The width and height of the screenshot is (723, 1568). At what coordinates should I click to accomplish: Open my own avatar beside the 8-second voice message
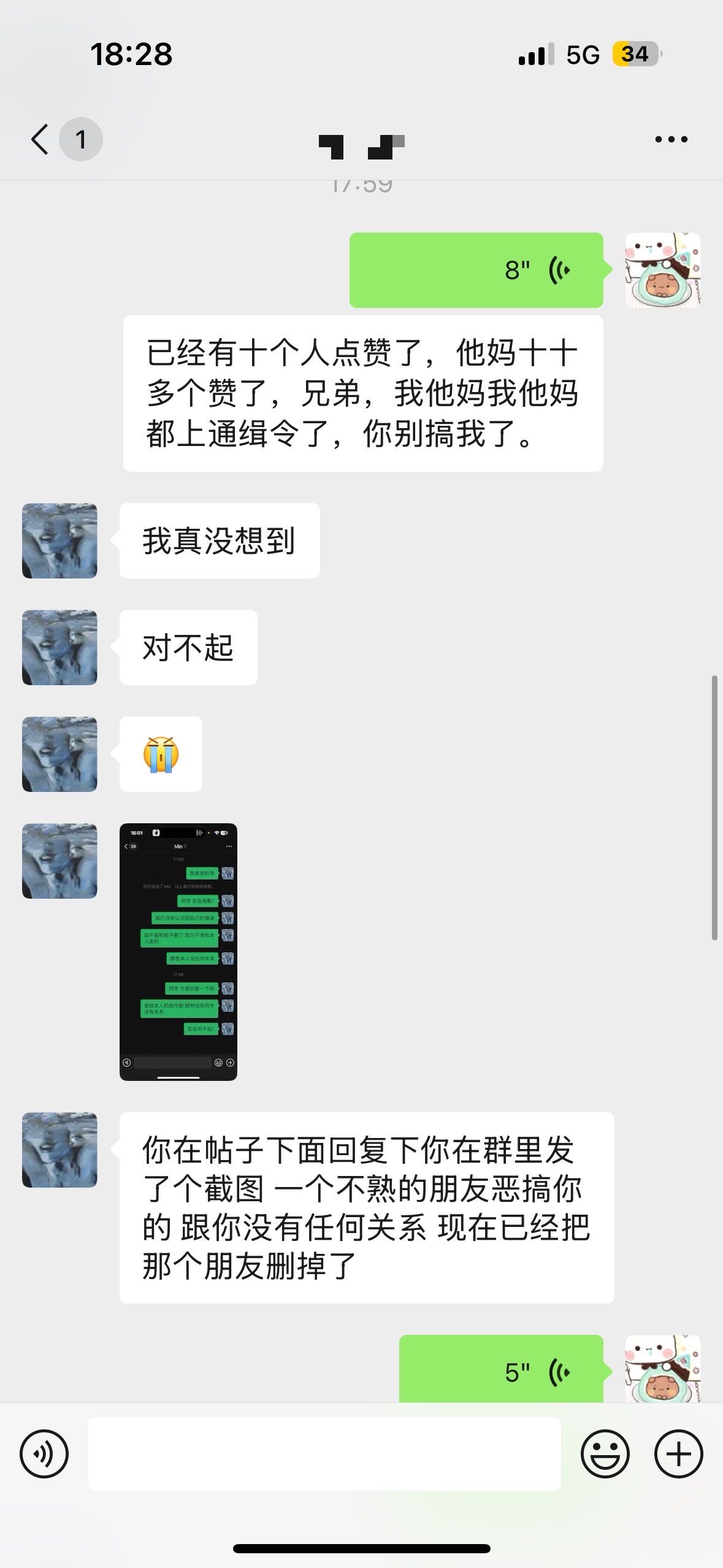point(662,270)
